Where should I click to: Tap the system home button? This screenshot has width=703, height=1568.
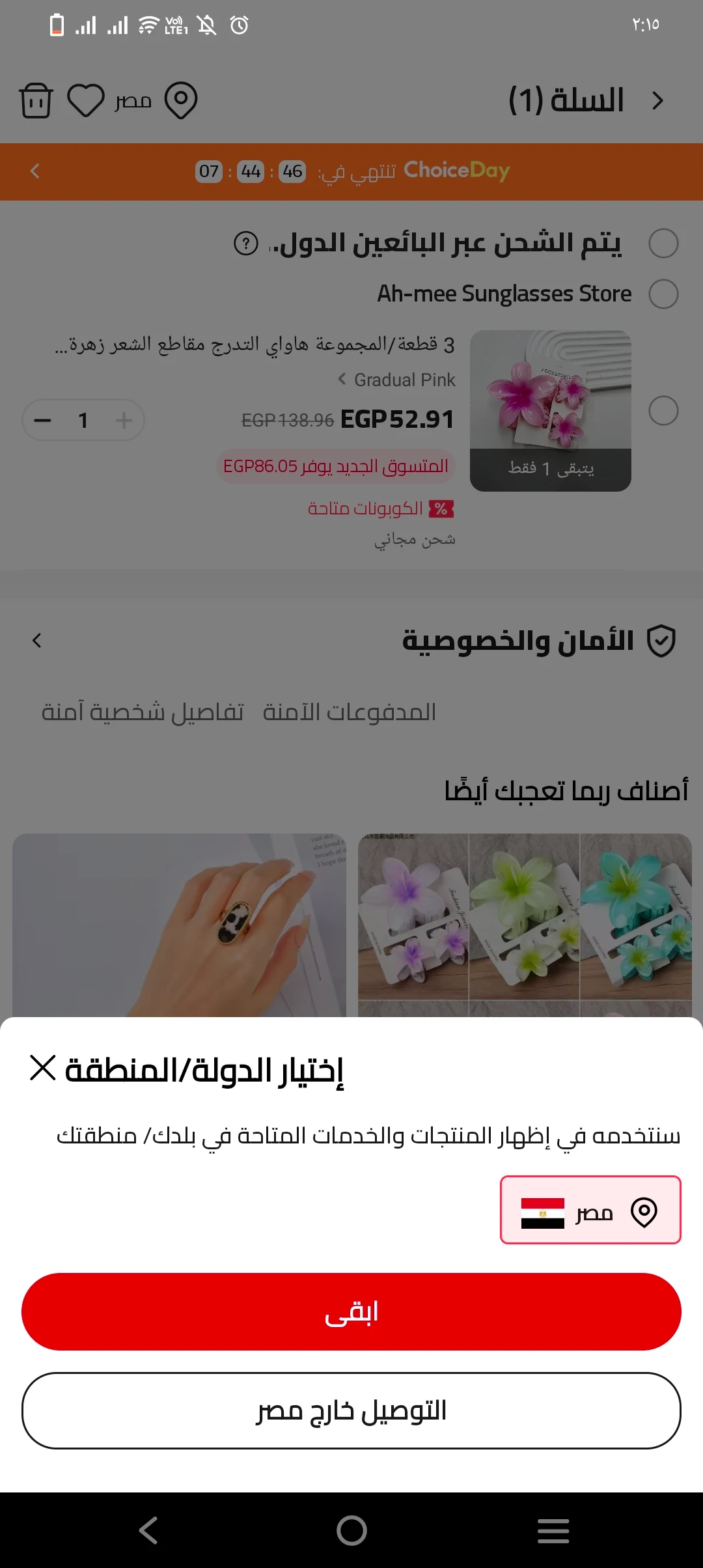click(351, 1530)
